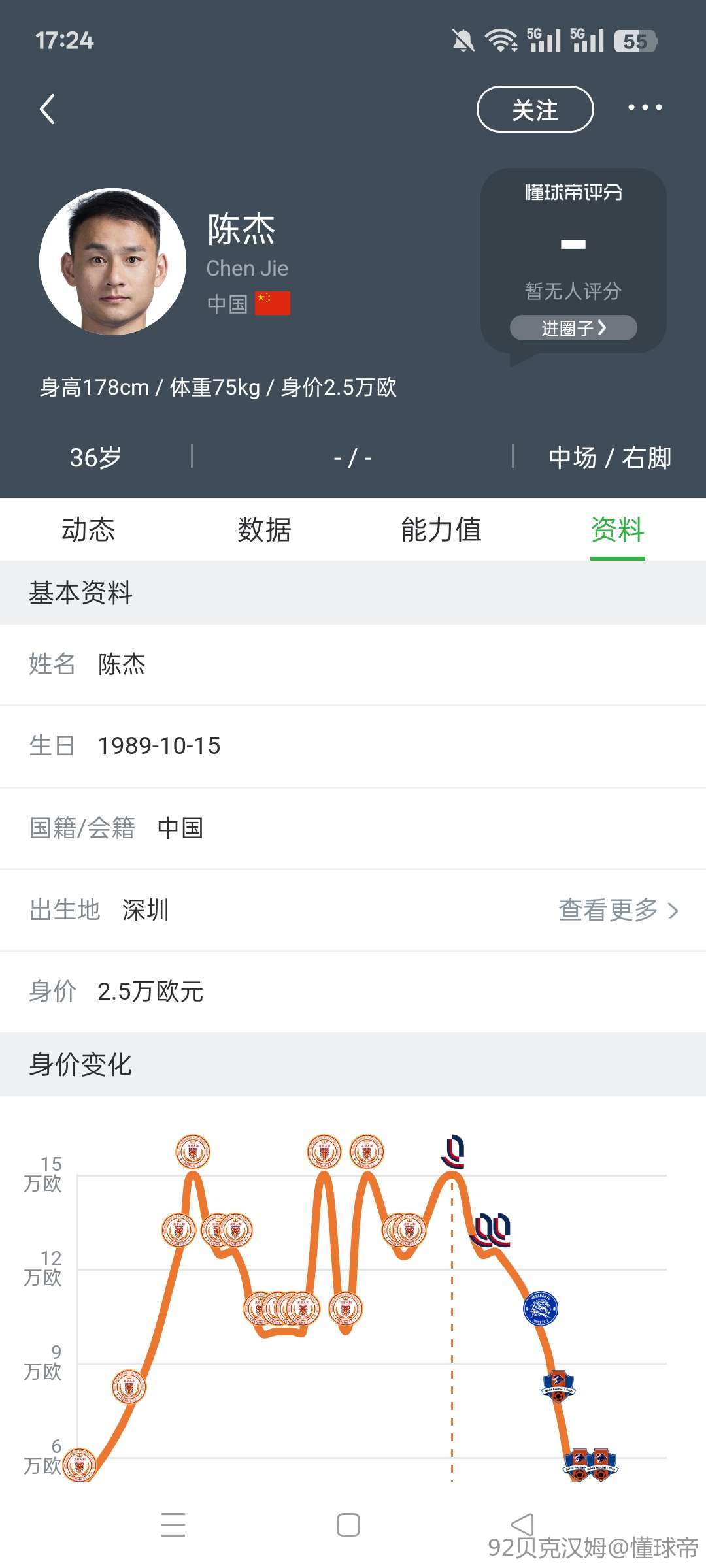The height and width of the screenshot is (1568, 706).
Task: Switch to the 动态 tab
Action: coord(88,529)
